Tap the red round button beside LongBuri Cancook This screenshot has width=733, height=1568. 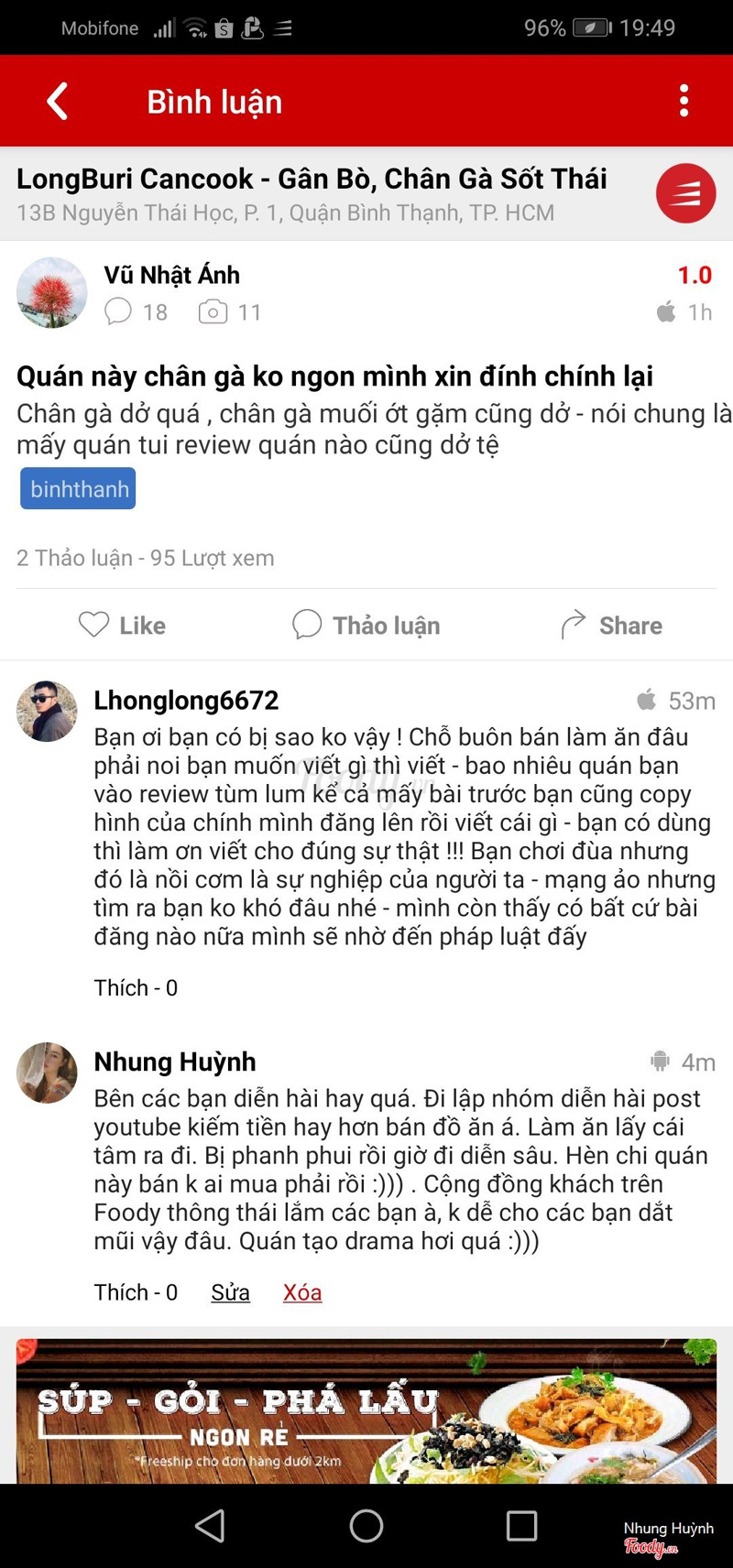coord(685,193)
